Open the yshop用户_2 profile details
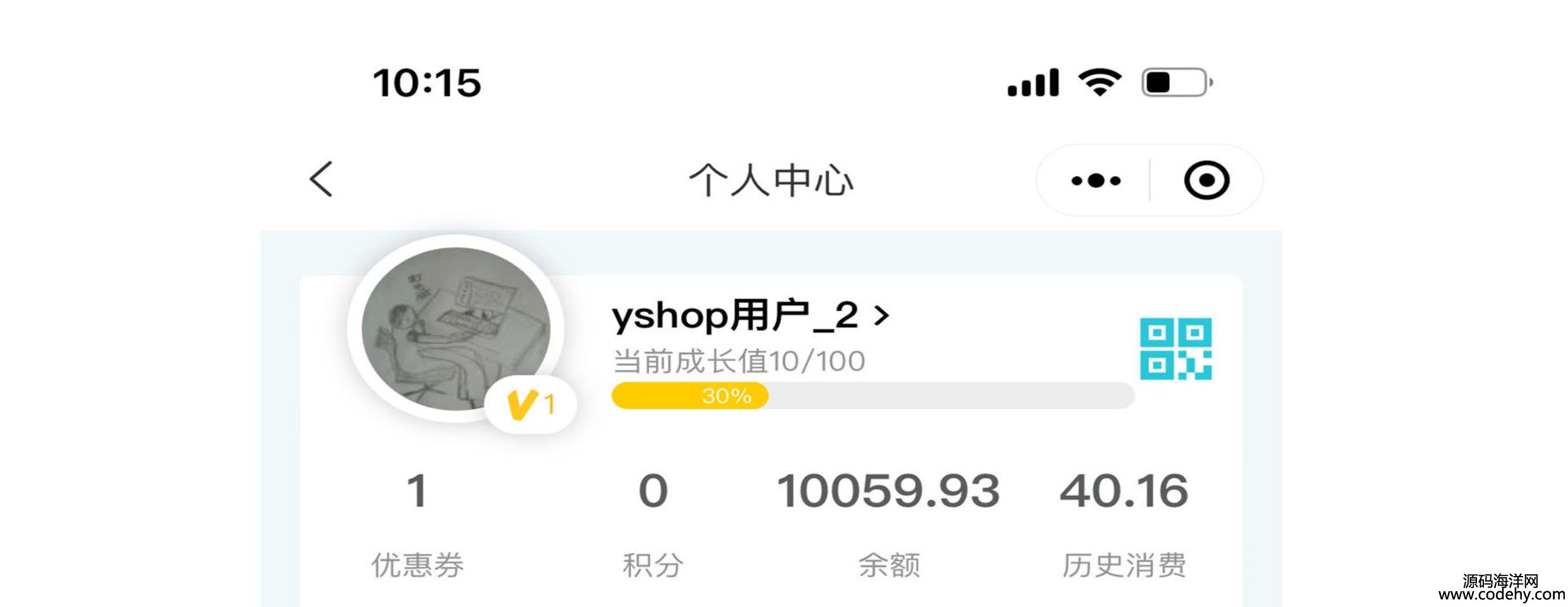 750,316
